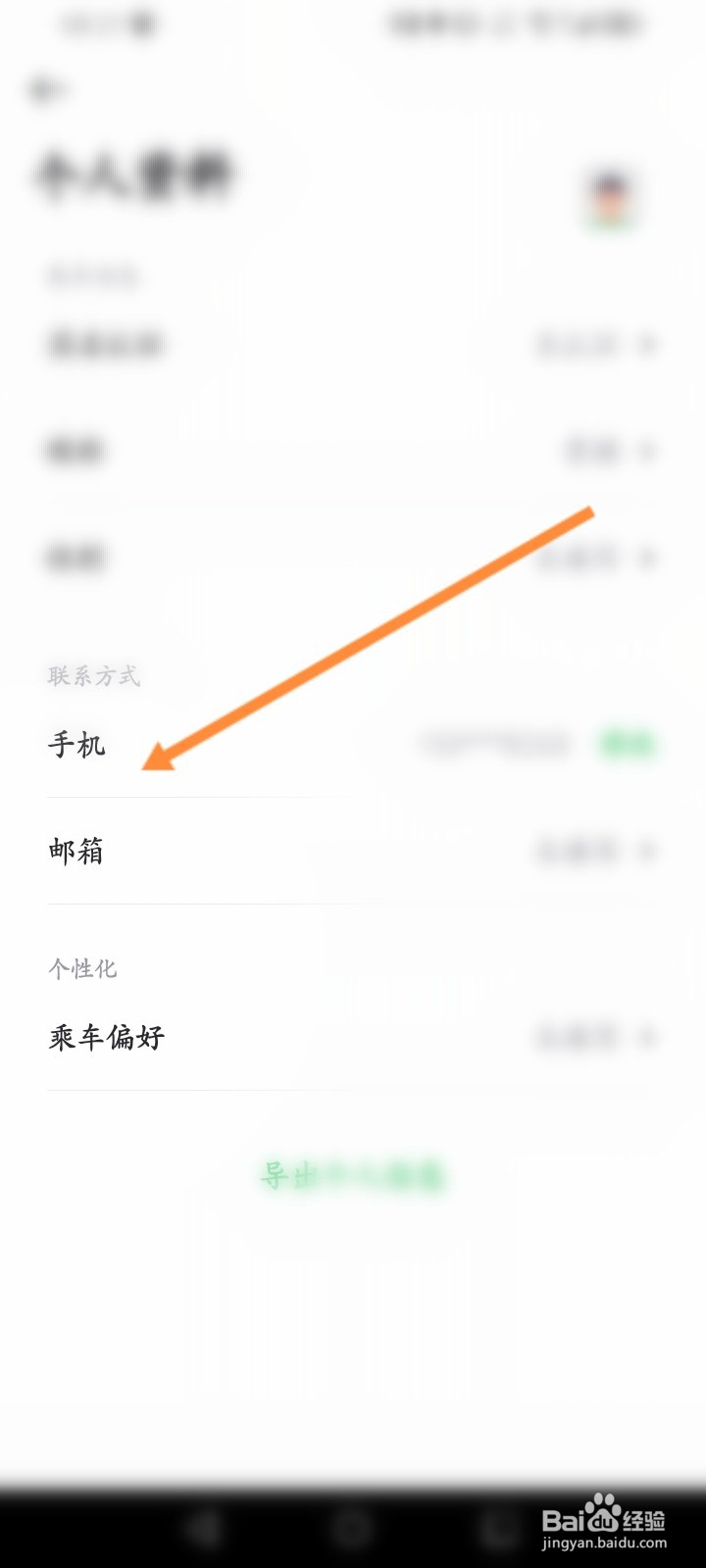Tap the back arrow at top left
Viewport: 706px width, 1568px height.
pyautogui.click(x=44, y=88)
